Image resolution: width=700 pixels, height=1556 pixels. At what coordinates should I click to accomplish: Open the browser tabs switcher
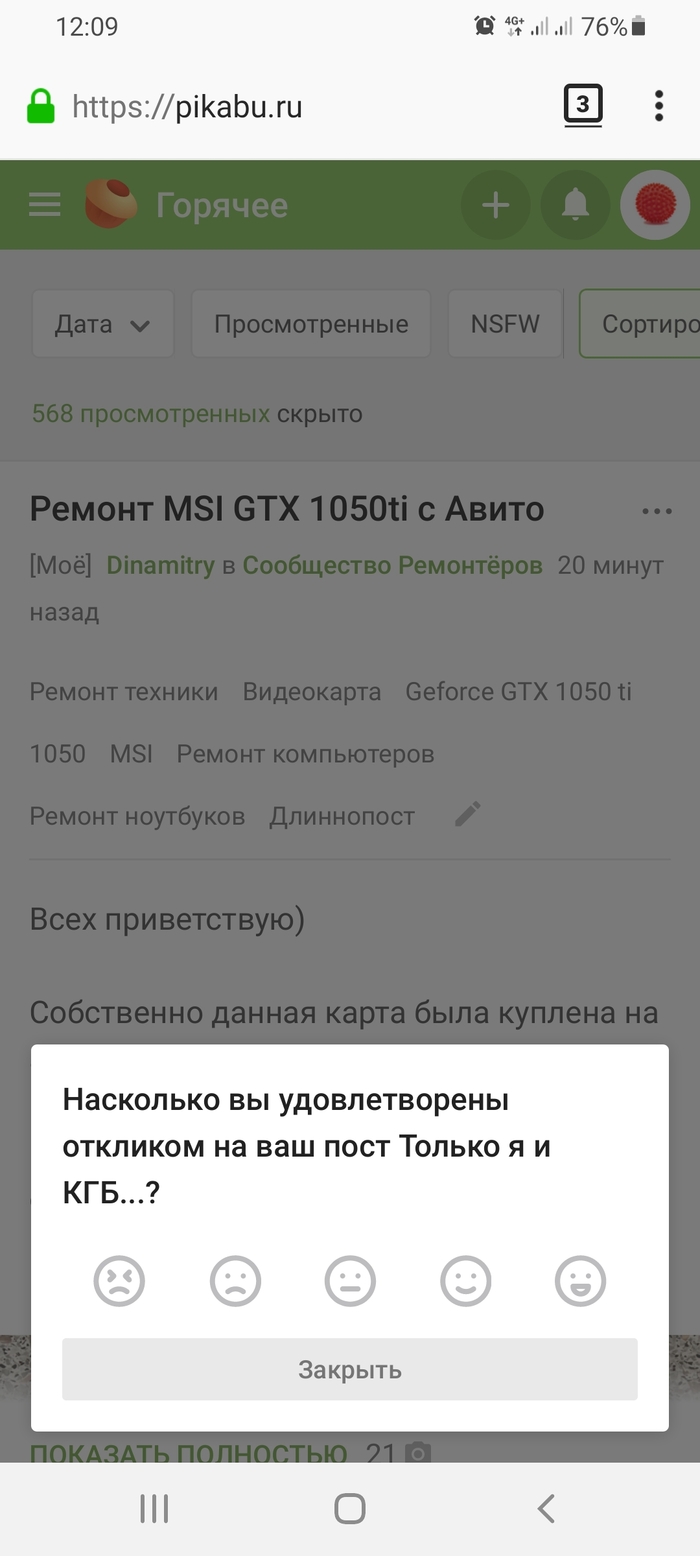pos(583,105)
